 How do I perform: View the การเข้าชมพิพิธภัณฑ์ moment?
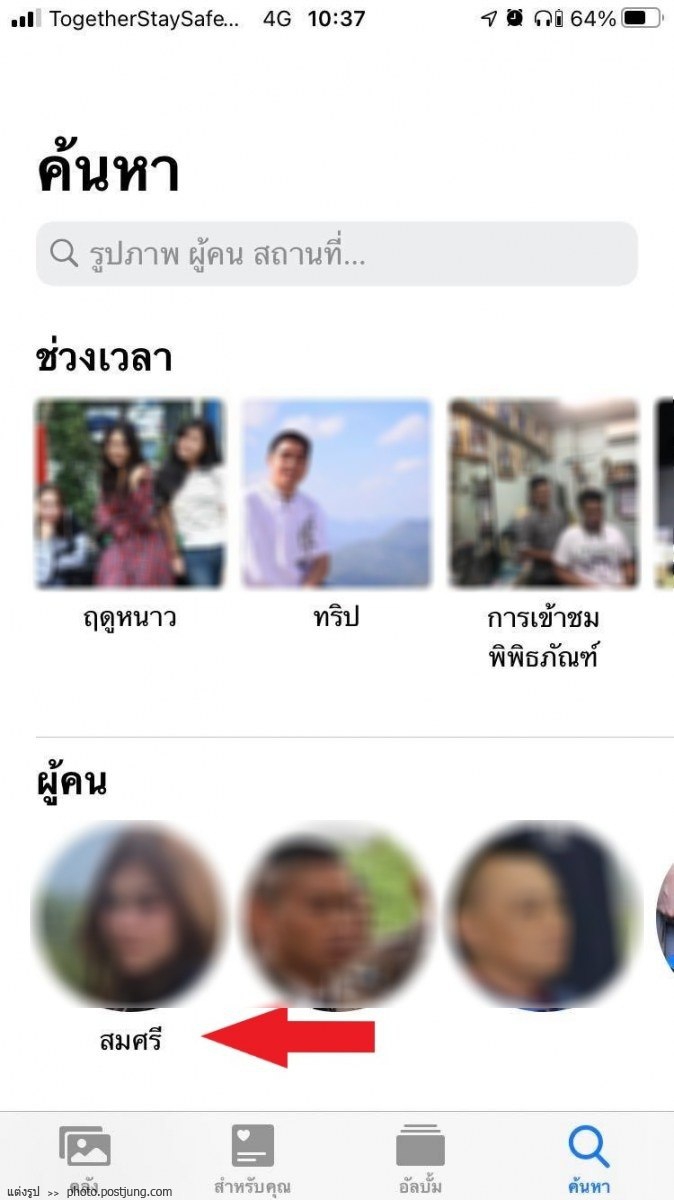click(543, 494)
